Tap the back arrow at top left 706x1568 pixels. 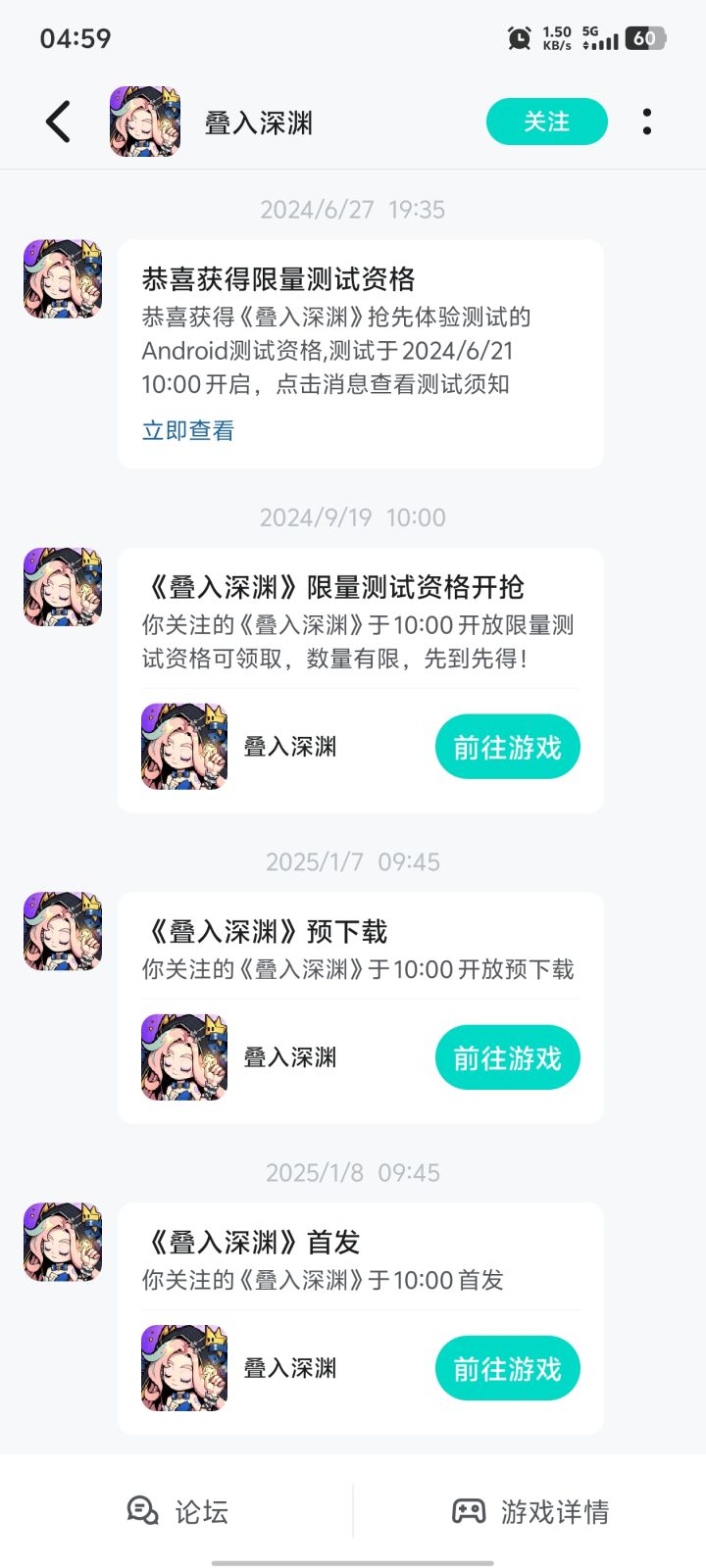pos(56,122)
